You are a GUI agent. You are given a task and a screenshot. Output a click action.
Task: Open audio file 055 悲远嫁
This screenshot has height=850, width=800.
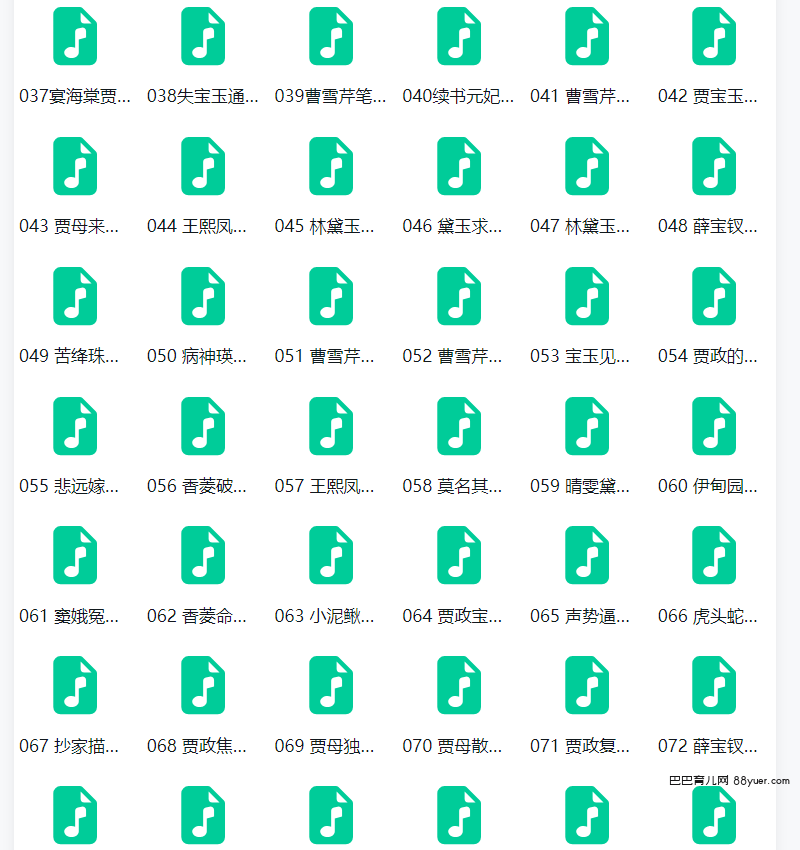click(x=75, y=426)
